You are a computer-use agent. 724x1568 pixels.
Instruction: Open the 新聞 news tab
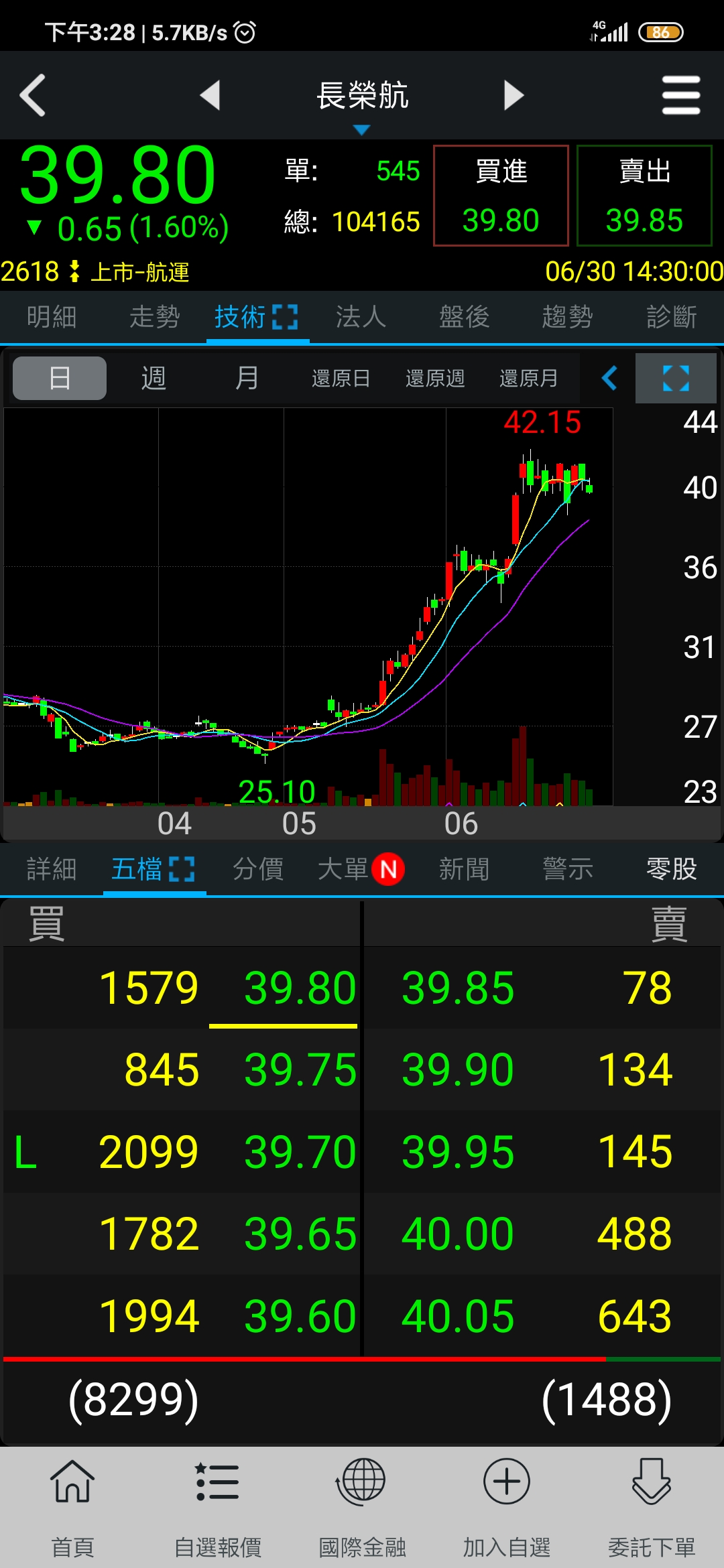[464, 869]
